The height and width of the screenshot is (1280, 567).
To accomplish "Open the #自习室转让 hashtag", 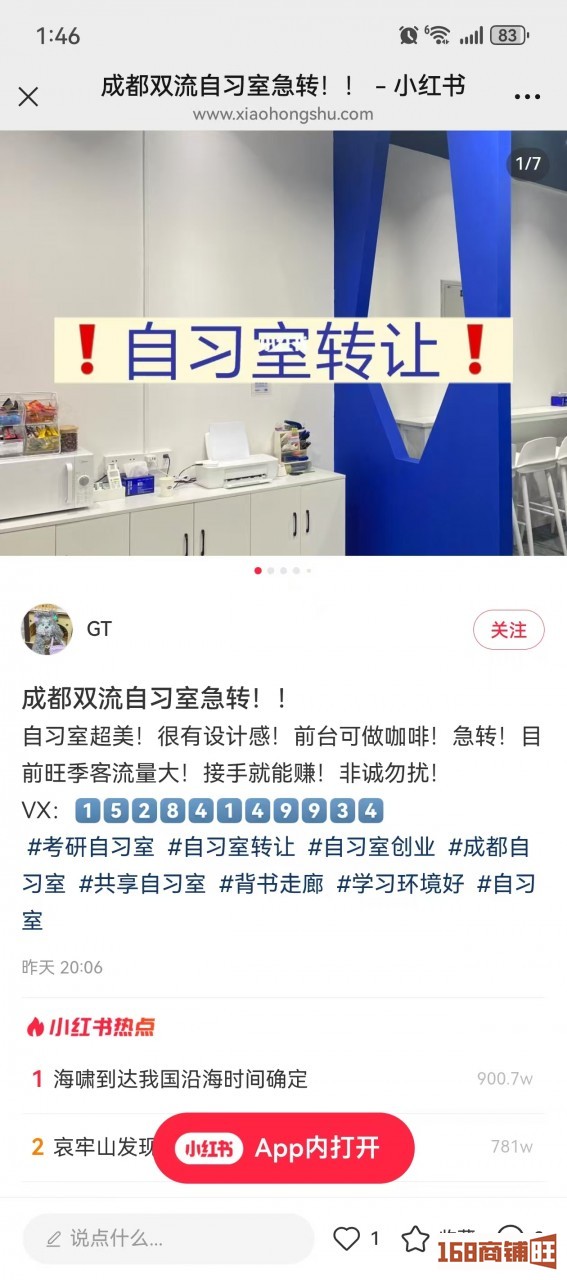I will pos(231,847).
